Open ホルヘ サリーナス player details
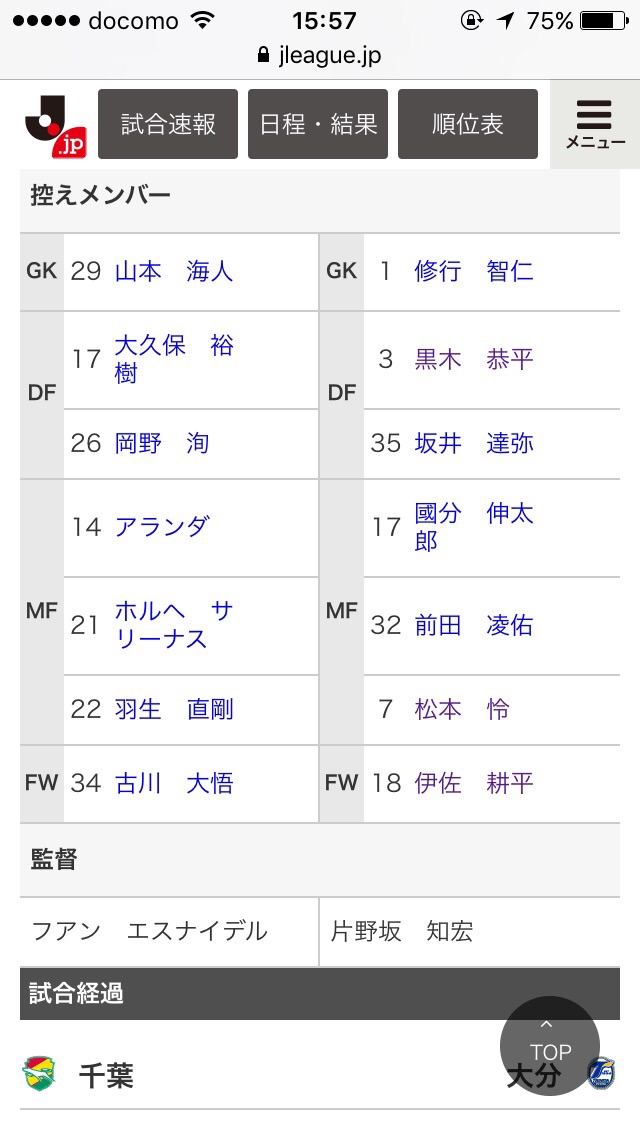This screenshot has width=640, height=1136. tap(174, 625)
